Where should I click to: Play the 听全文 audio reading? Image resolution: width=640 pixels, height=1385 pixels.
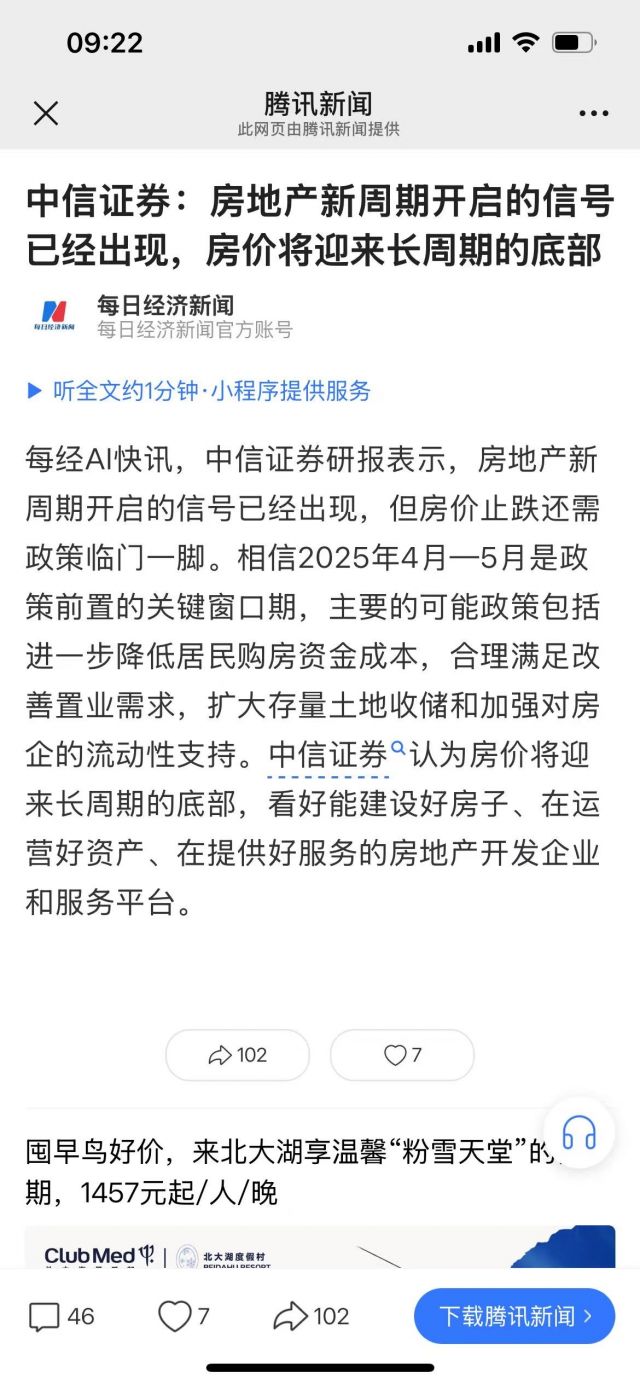click(199, 391)
